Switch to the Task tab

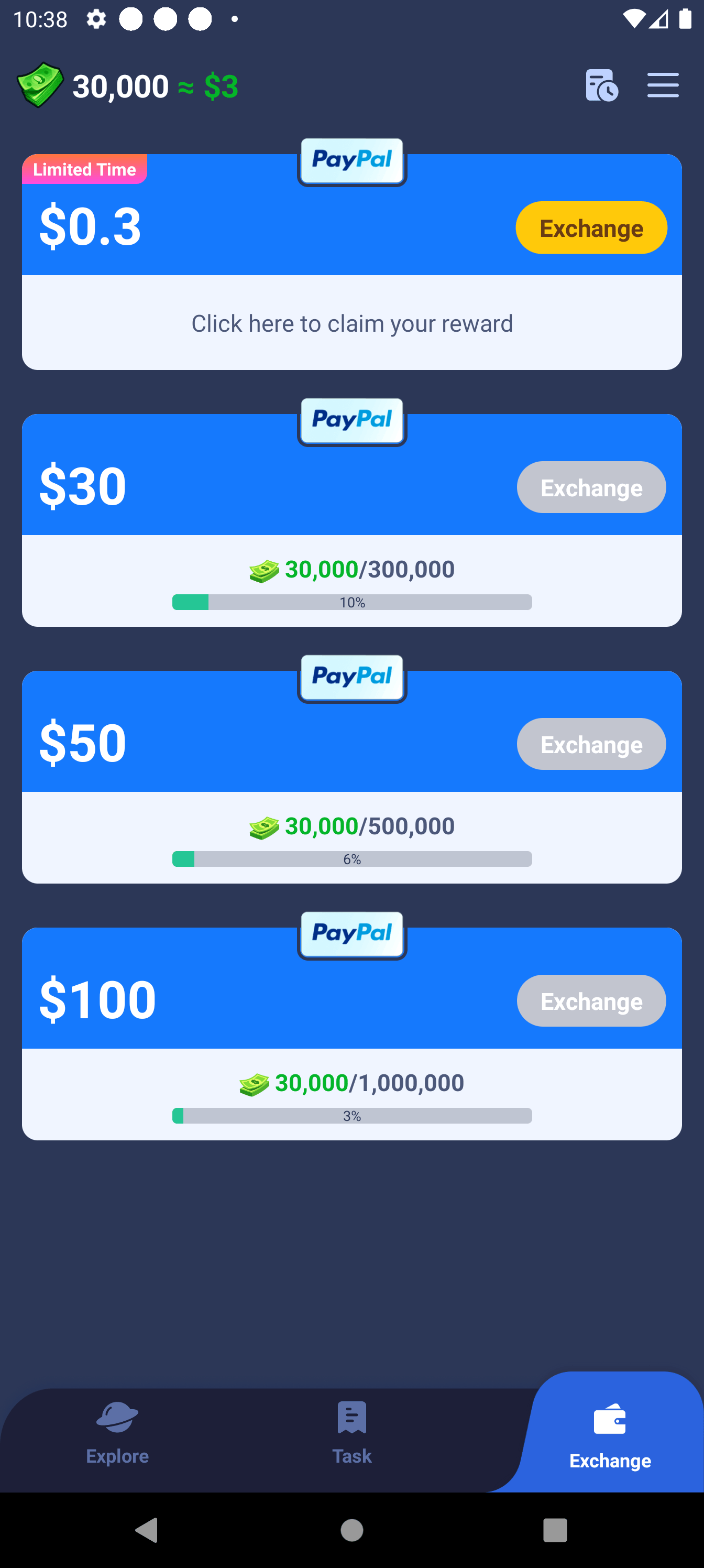351,1433
